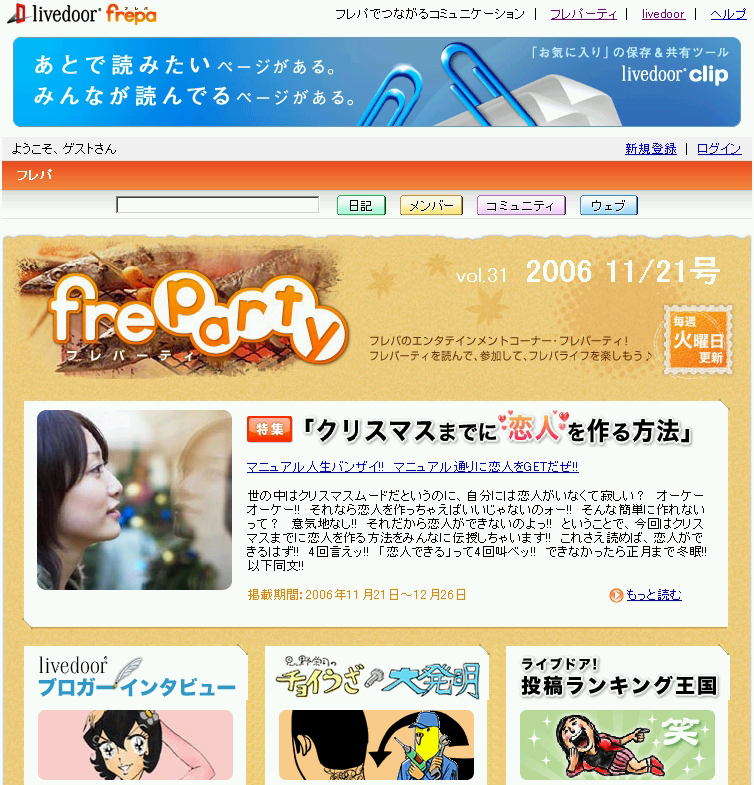Open the feature photo of the woman
The height and width of the screenshot is (785, 754).
pyautogui.click(x=134, y=499)
